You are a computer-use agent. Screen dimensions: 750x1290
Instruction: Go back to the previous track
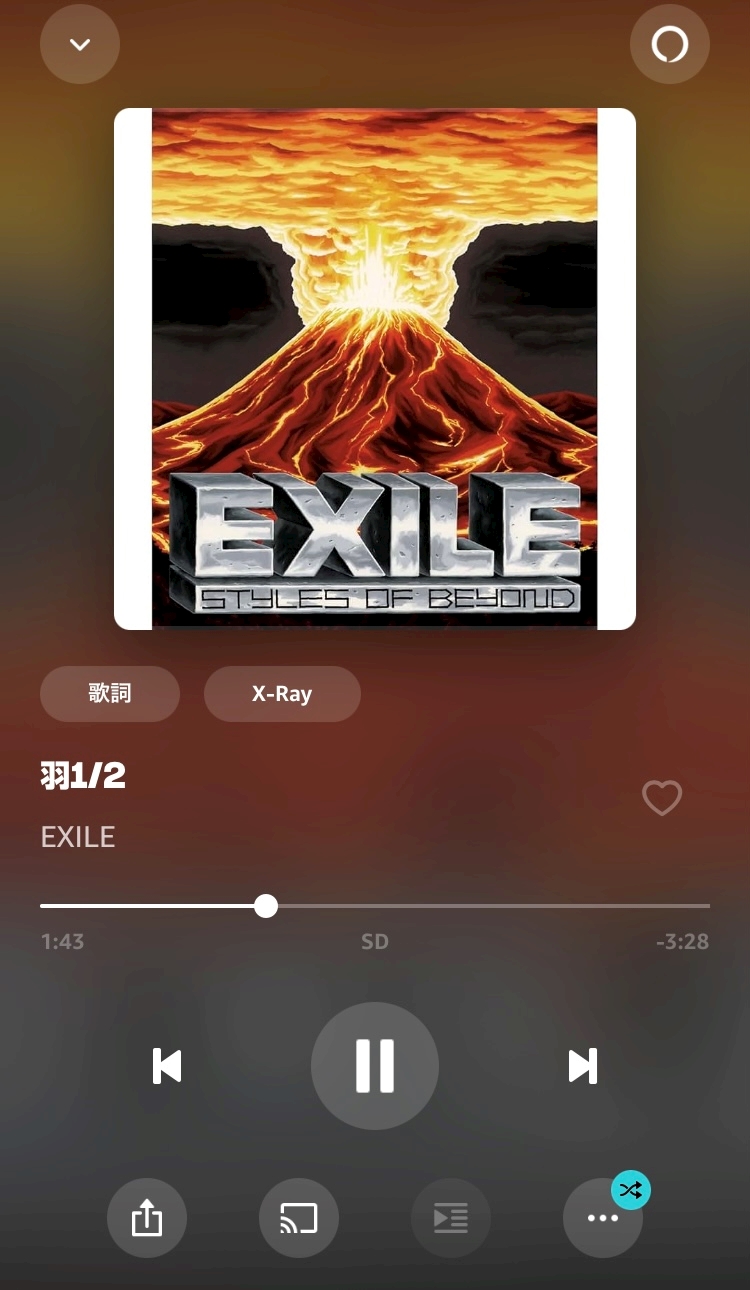tap(167, 1066)
